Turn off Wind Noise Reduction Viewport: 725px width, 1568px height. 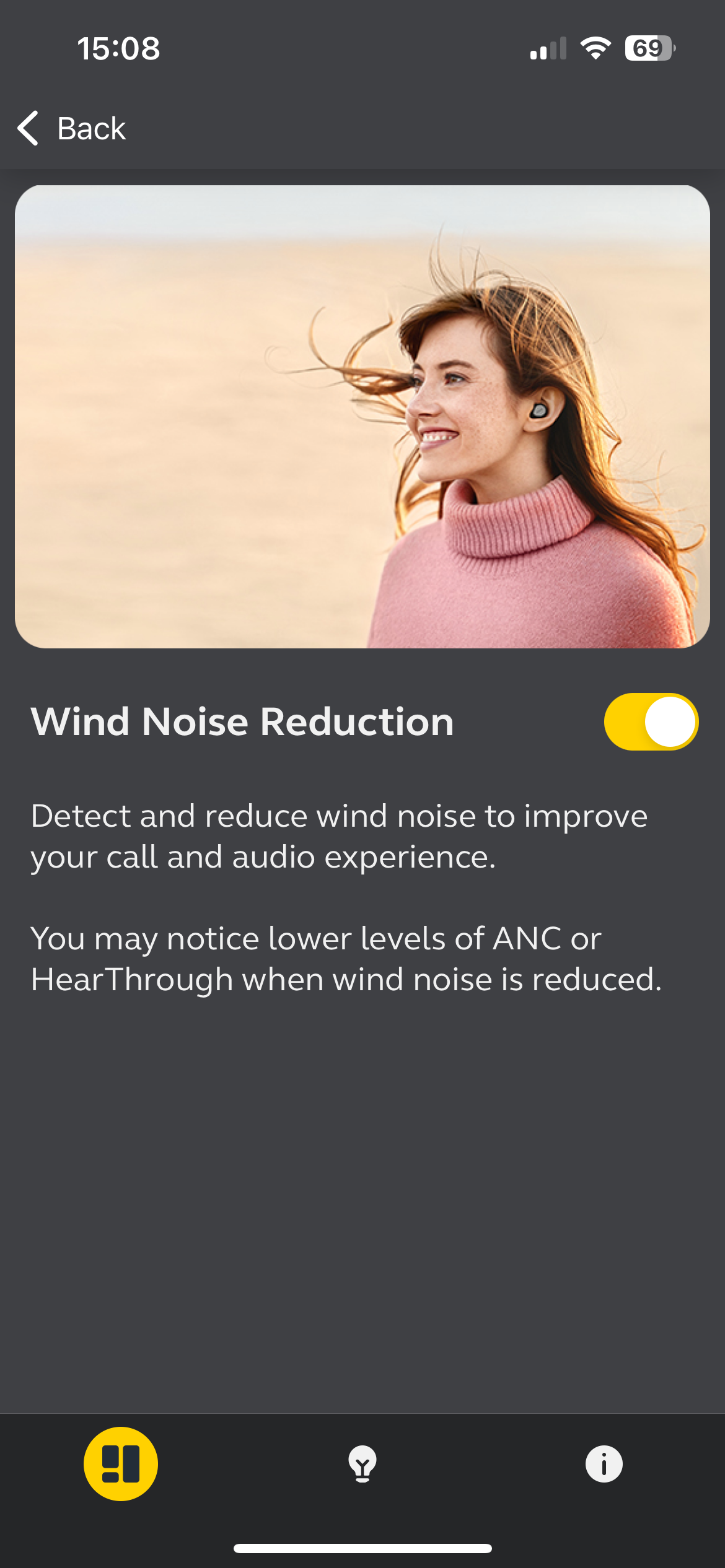[651, 721]
